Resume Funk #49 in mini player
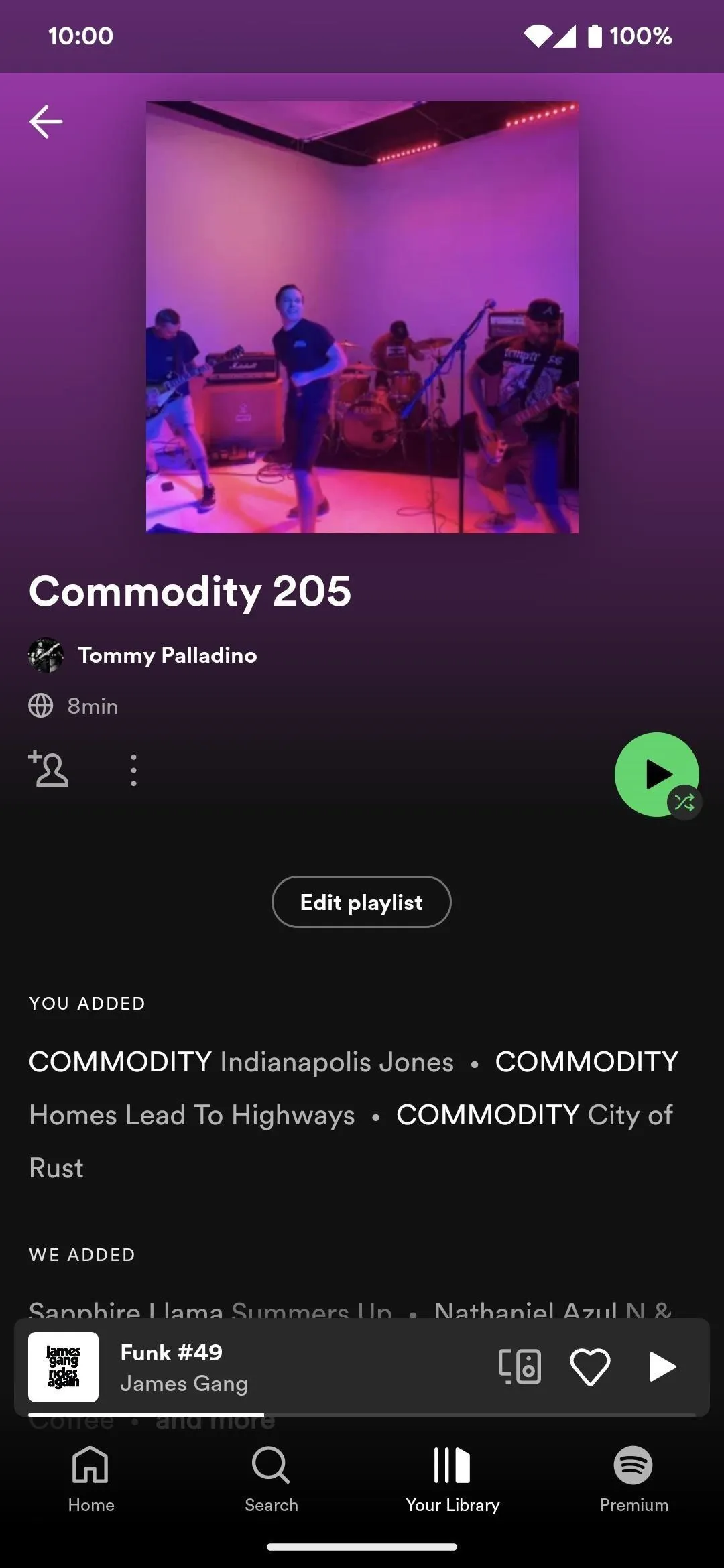724x1568 pixels. coord(662,1367)
